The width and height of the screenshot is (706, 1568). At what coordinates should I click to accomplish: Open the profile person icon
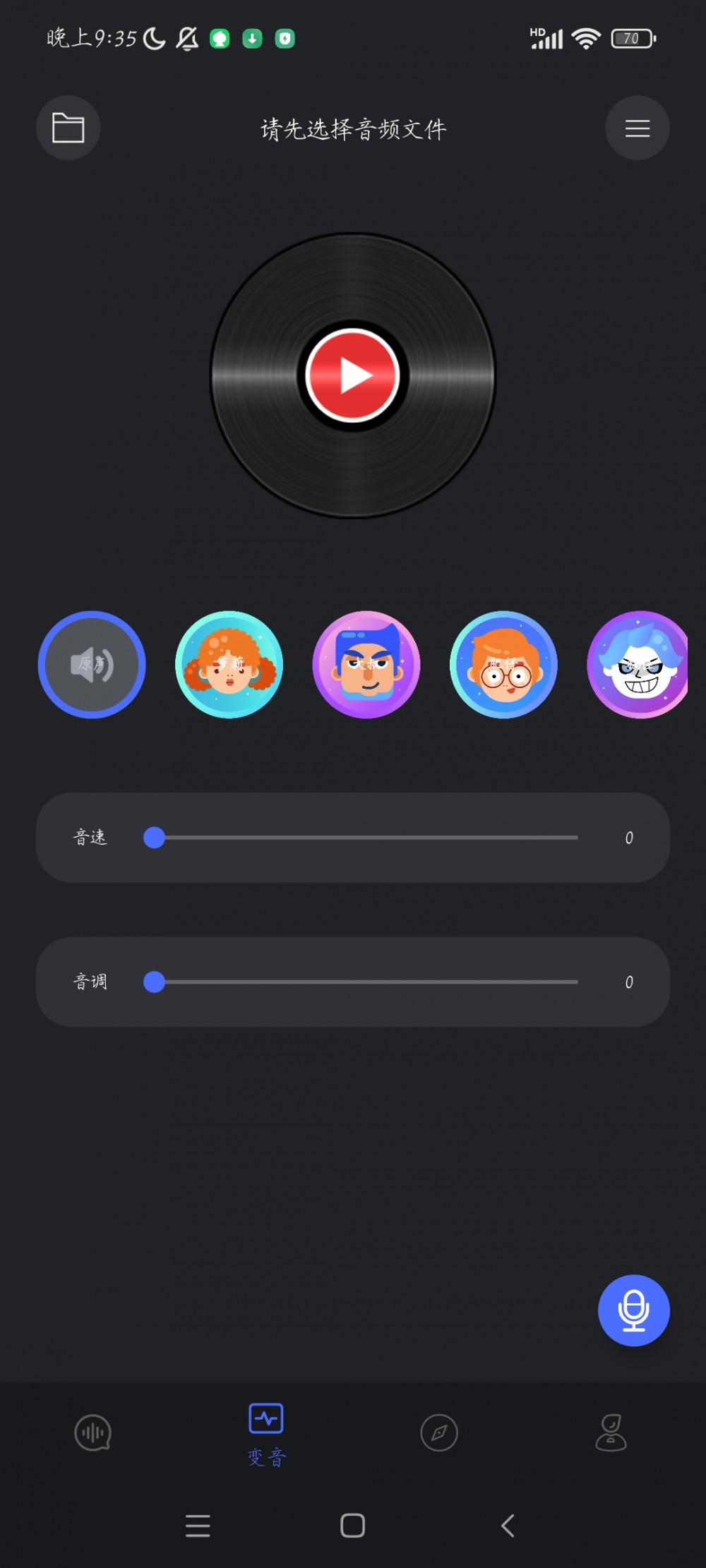point(613,1433)
